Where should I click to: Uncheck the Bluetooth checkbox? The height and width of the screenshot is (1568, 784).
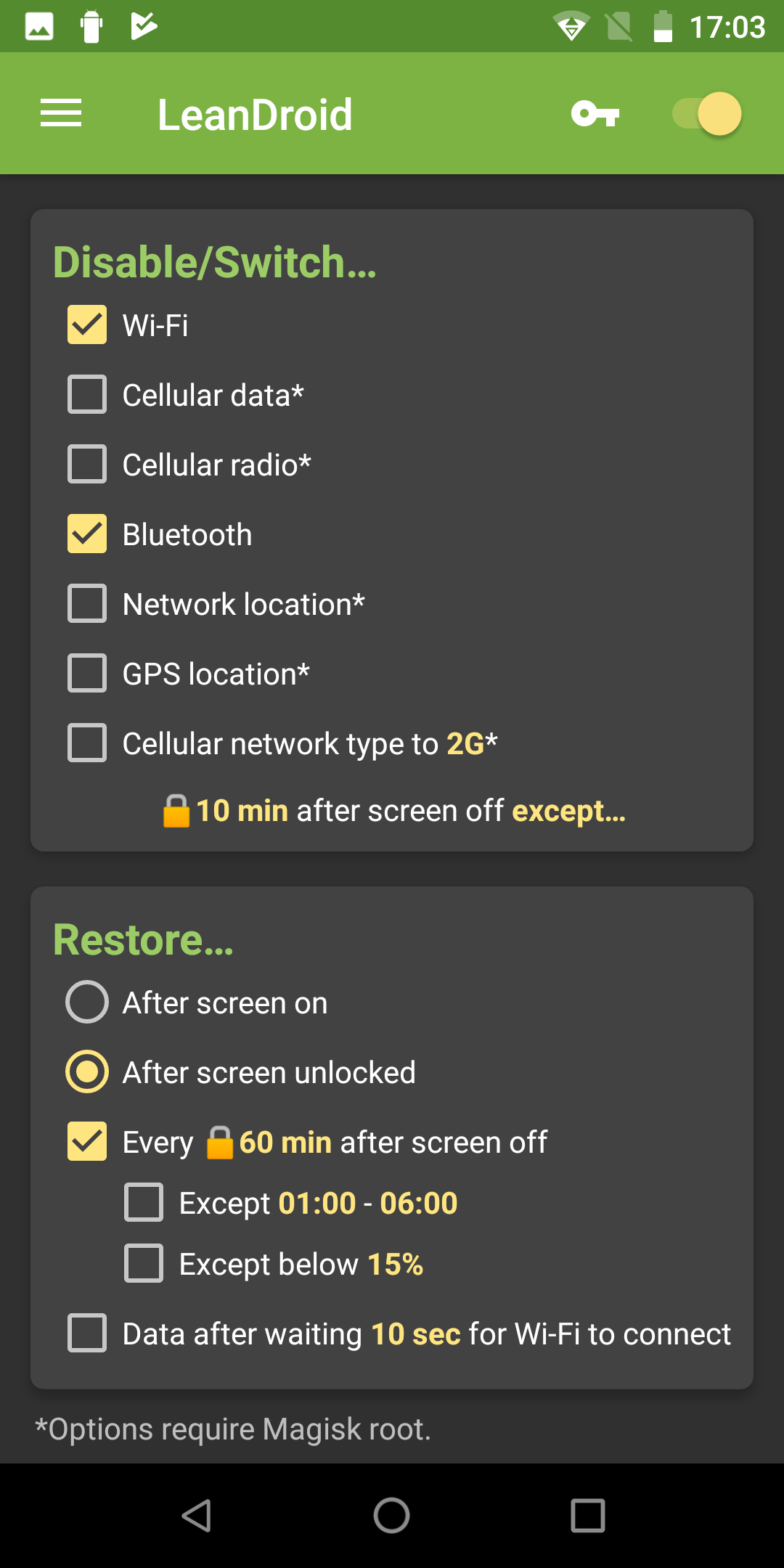point(87,534)
